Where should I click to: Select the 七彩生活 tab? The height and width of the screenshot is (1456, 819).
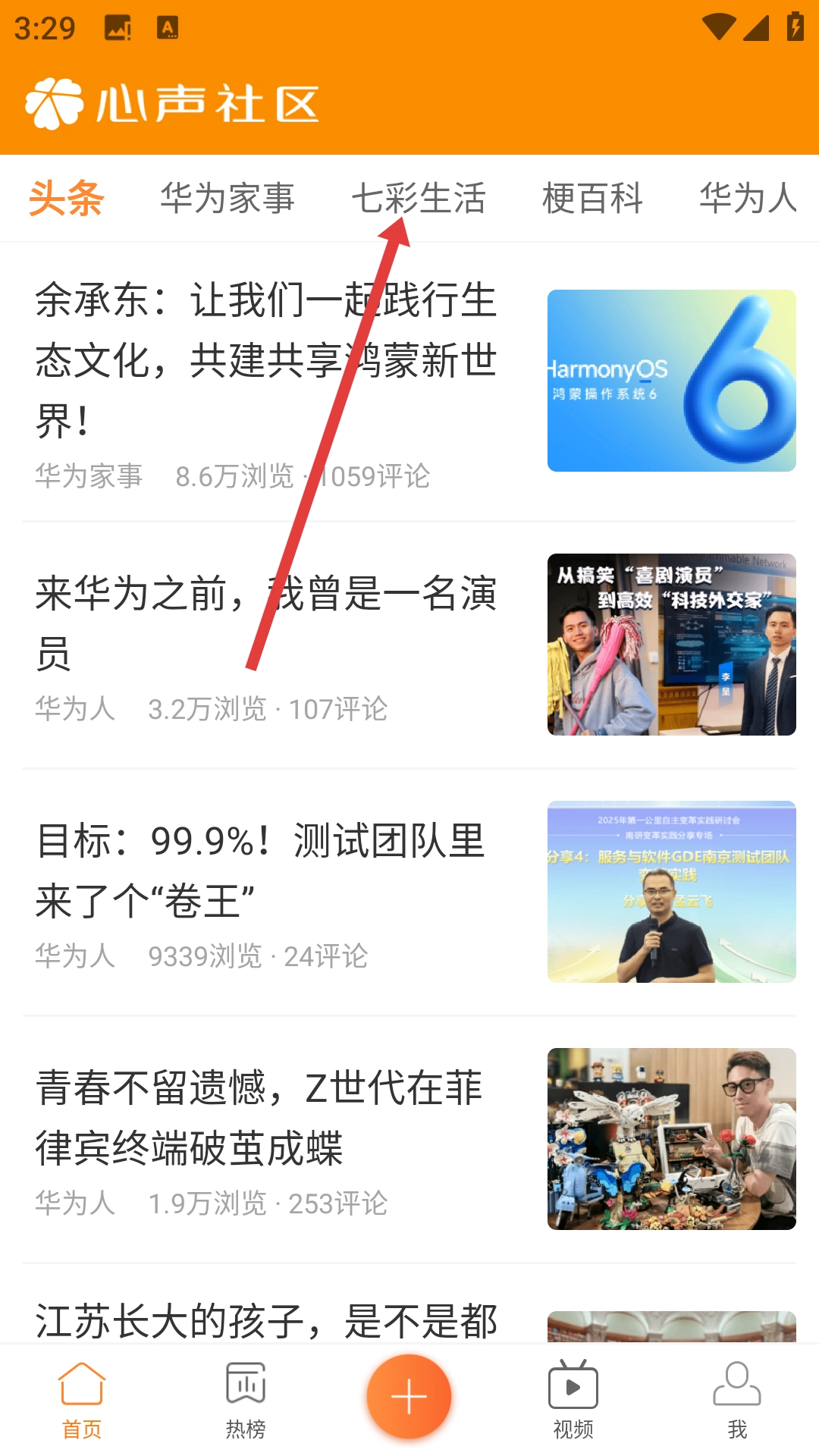[418, 199]
